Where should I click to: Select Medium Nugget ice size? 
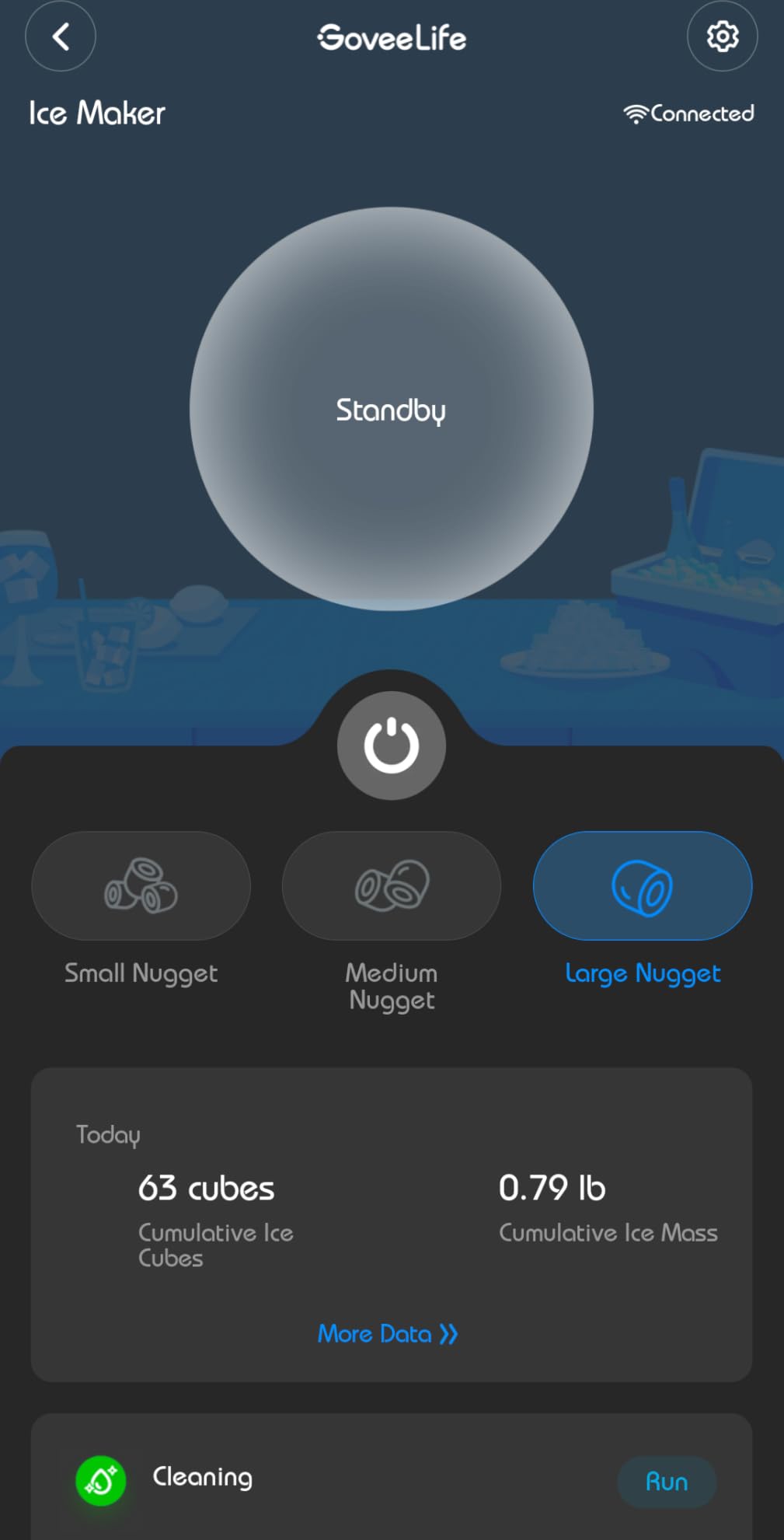(x=392, y=885)
